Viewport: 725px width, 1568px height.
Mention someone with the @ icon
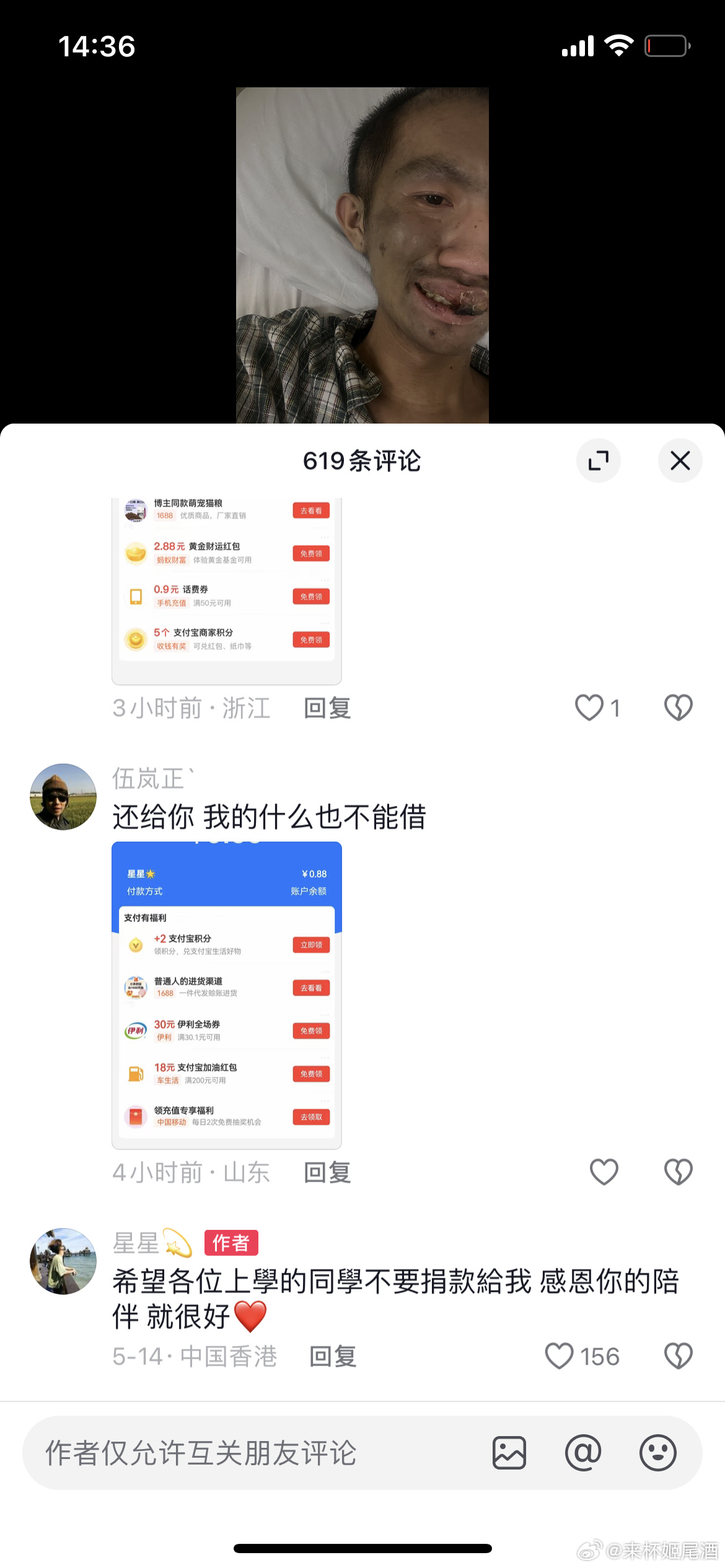coord(583,1453)
